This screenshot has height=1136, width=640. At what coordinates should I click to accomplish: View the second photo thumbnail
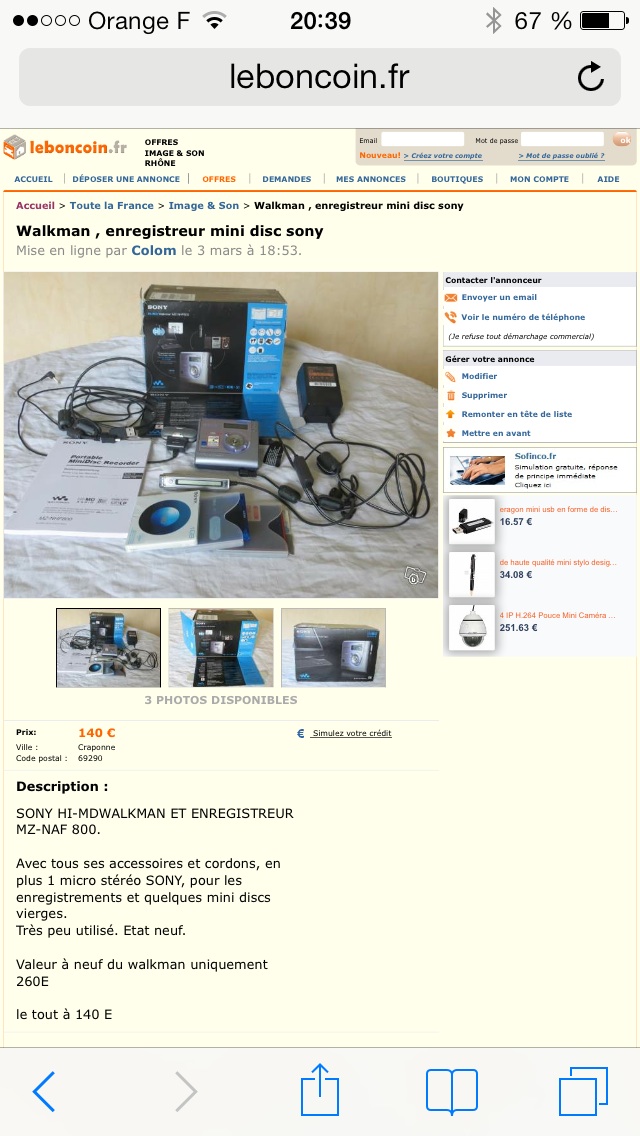pyautogui.click(x=221, y=648)
